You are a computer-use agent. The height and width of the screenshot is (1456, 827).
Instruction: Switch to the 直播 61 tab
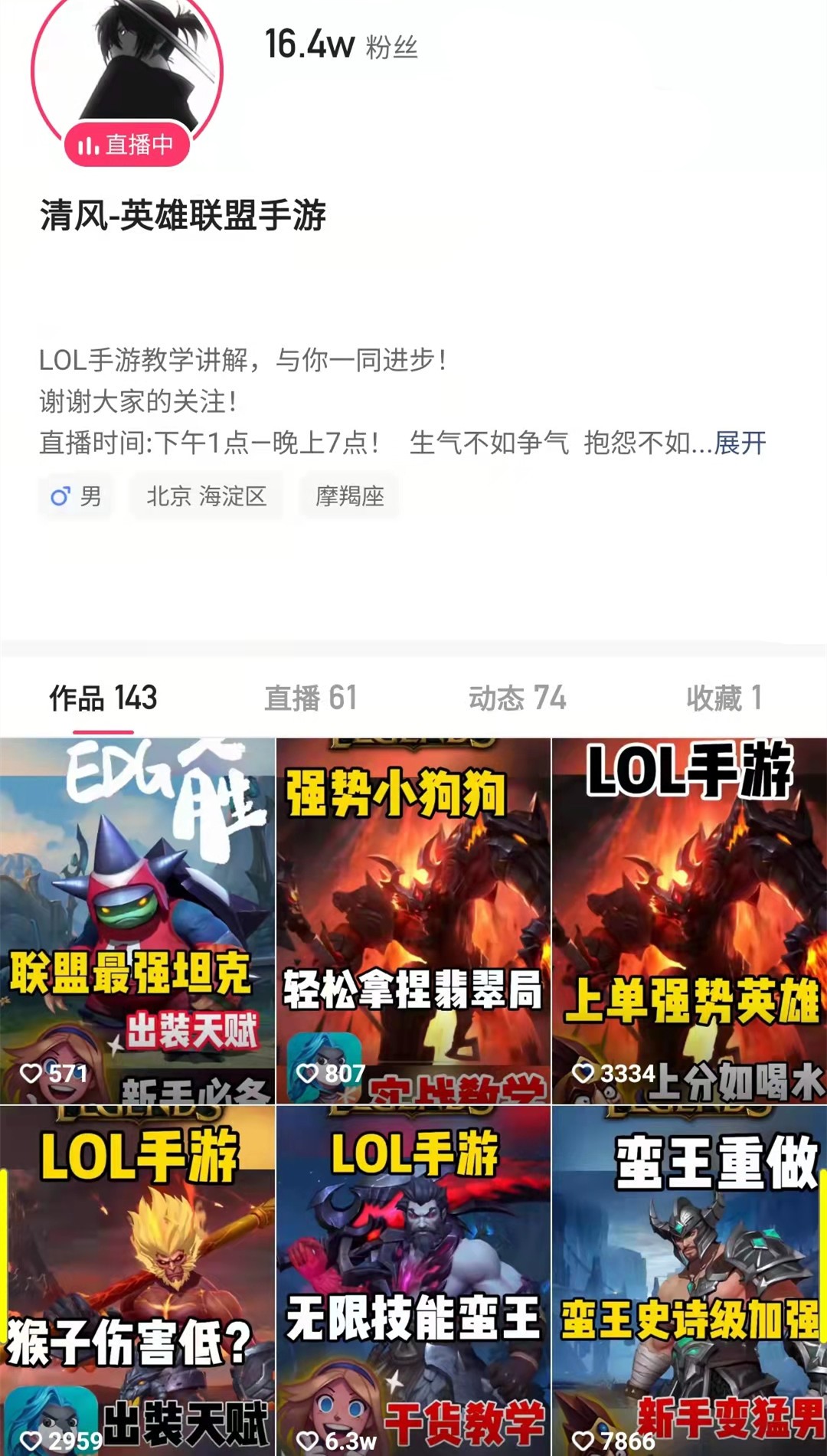point(309,698)
